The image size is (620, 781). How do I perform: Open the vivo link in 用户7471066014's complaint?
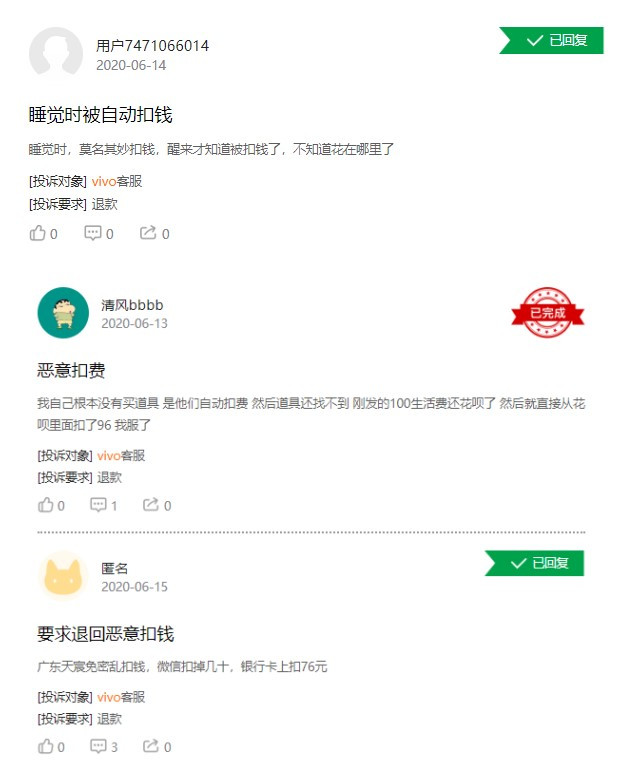(103, 182)
